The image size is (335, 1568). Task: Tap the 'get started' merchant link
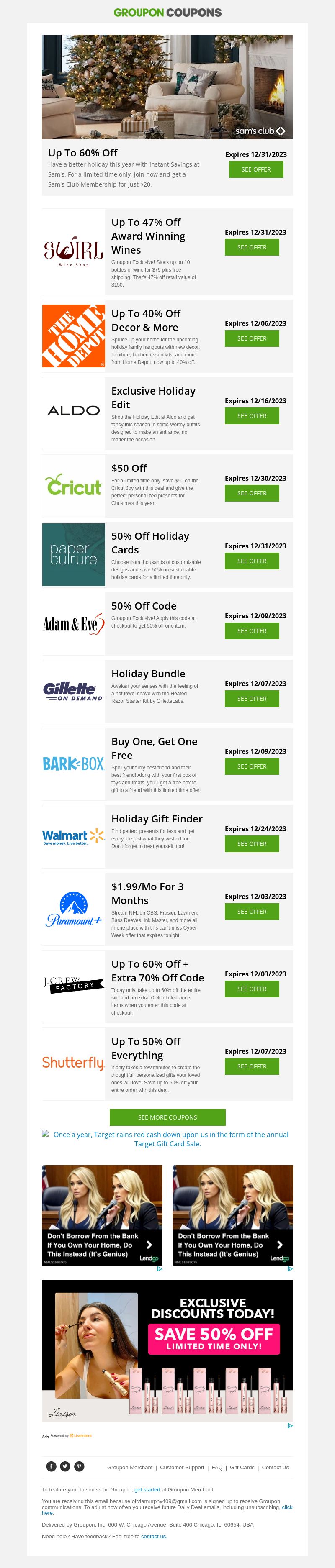[147, 1489]
